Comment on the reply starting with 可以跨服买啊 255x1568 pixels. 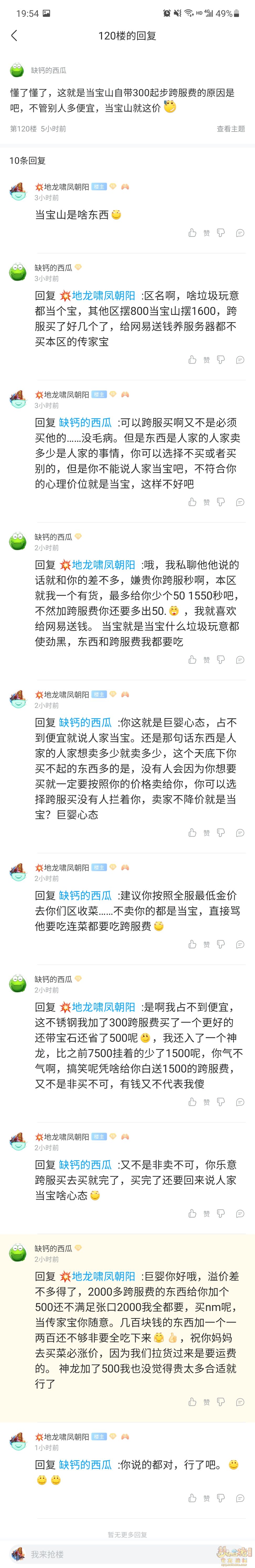(240, 502)
